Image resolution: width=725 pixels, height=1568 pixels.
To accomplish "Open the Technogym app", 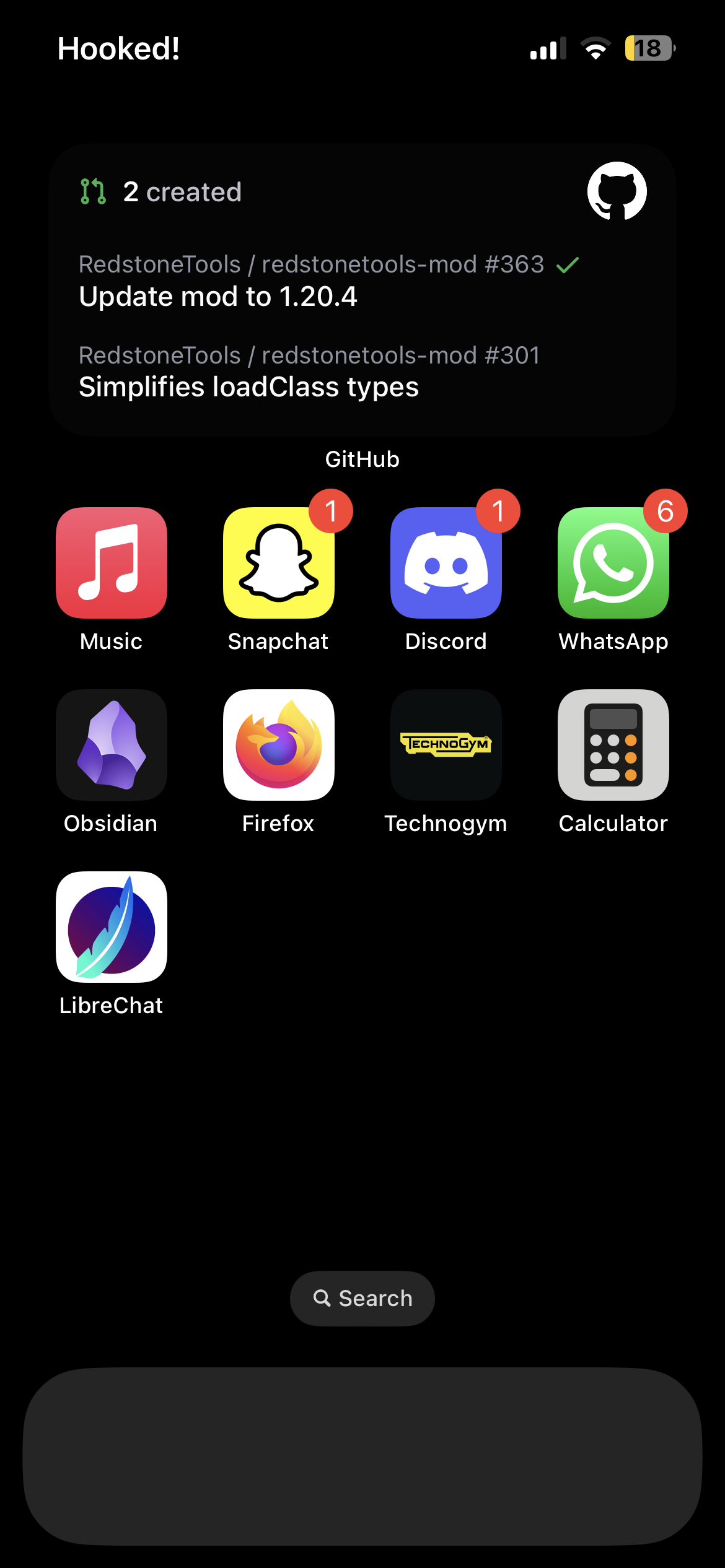I will (446, 744).
